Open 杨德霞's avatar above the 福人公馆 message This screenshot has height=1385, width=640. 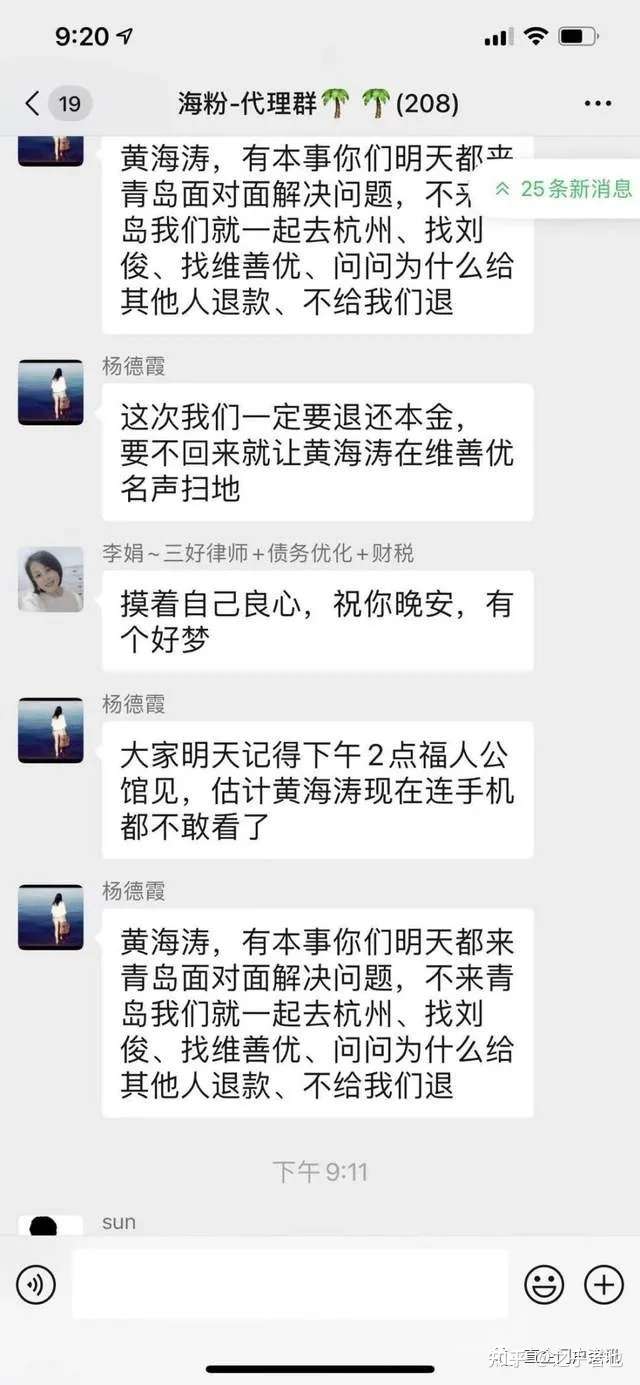click(x=51, y=730)
